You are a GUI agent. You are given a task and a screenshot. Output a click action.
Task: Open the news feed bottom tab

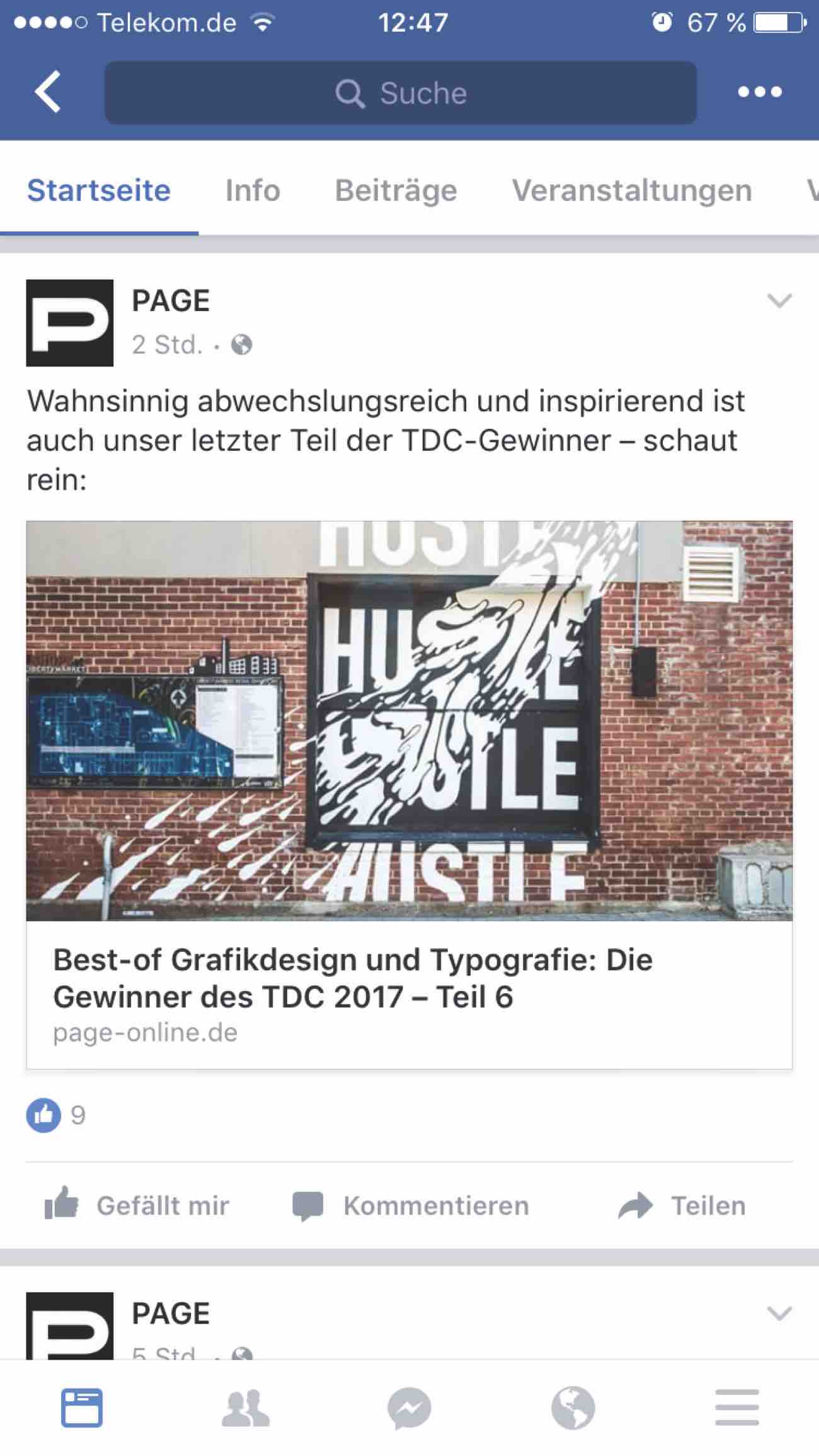[x=82, y=1407]
